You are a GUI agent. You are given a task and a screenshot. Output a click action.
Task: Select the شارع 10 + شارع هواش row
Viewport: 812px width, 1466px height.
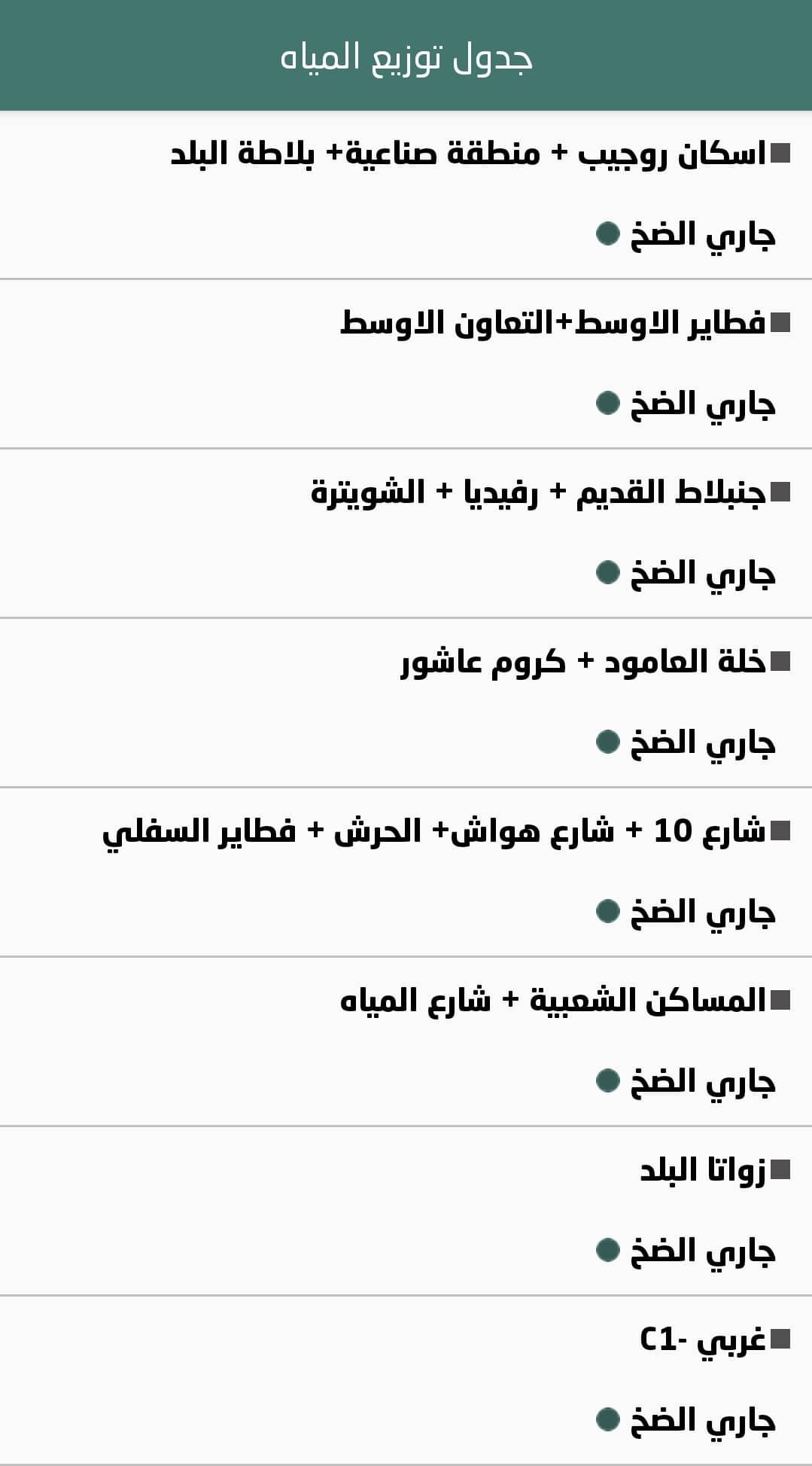[434, 832]
